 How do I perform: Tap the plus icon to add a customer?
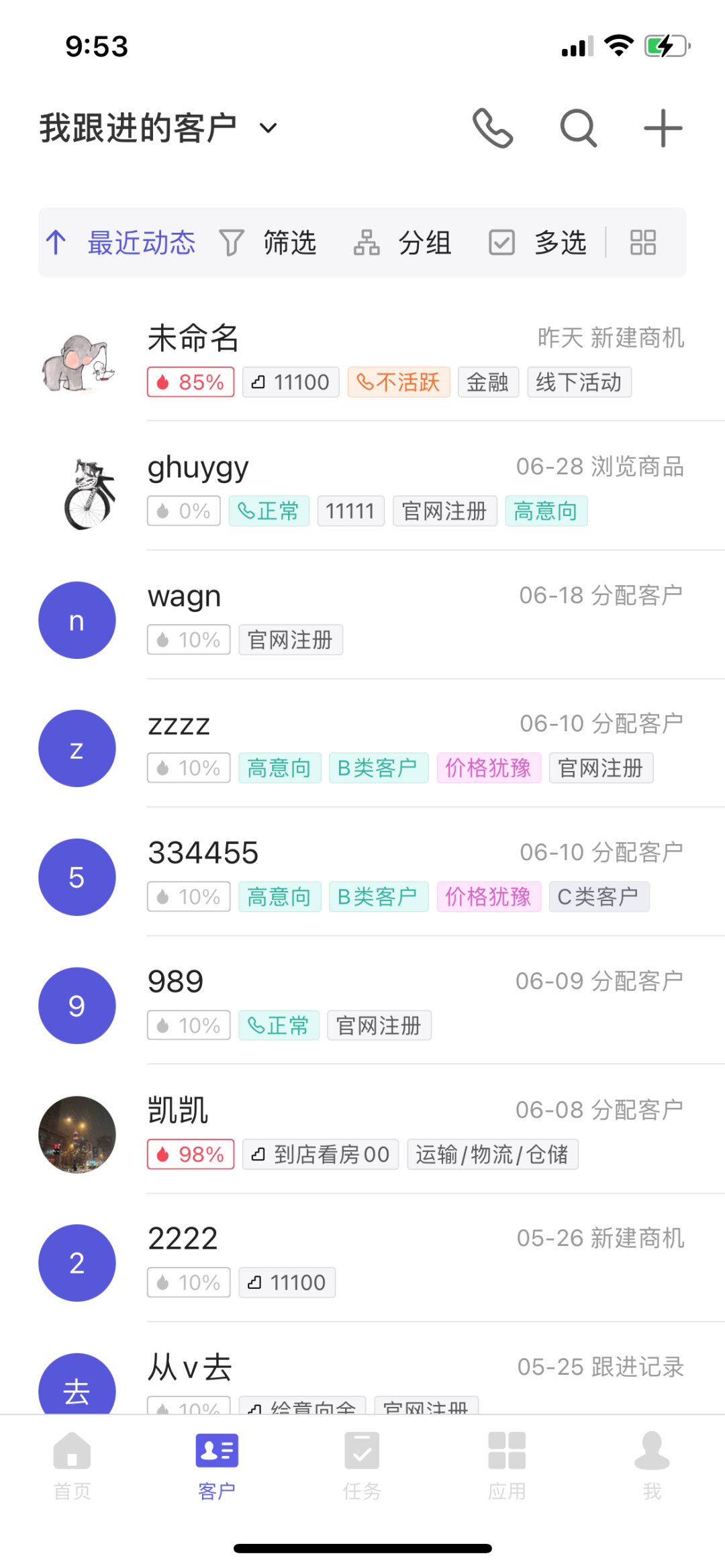[662, 127]
